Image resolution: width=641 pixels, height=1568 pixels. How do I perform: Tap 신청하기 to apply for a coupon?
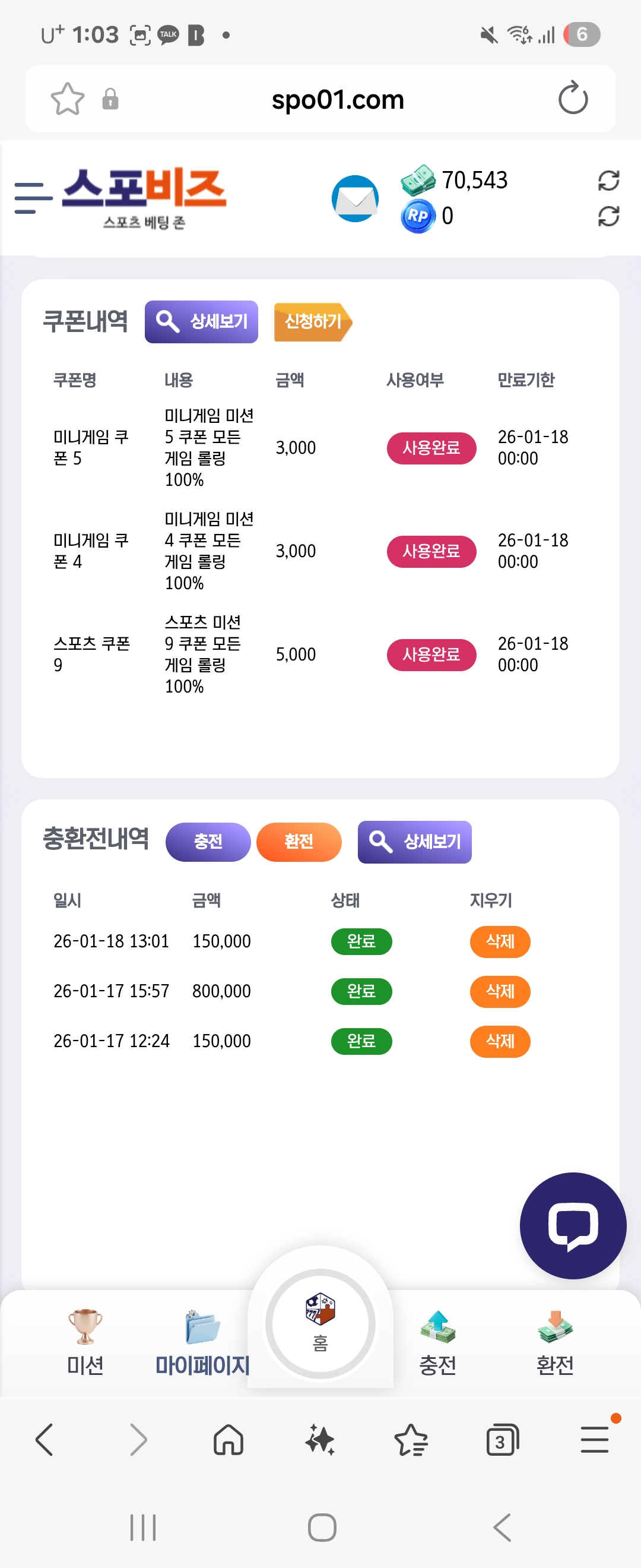(x=313, y=321)
